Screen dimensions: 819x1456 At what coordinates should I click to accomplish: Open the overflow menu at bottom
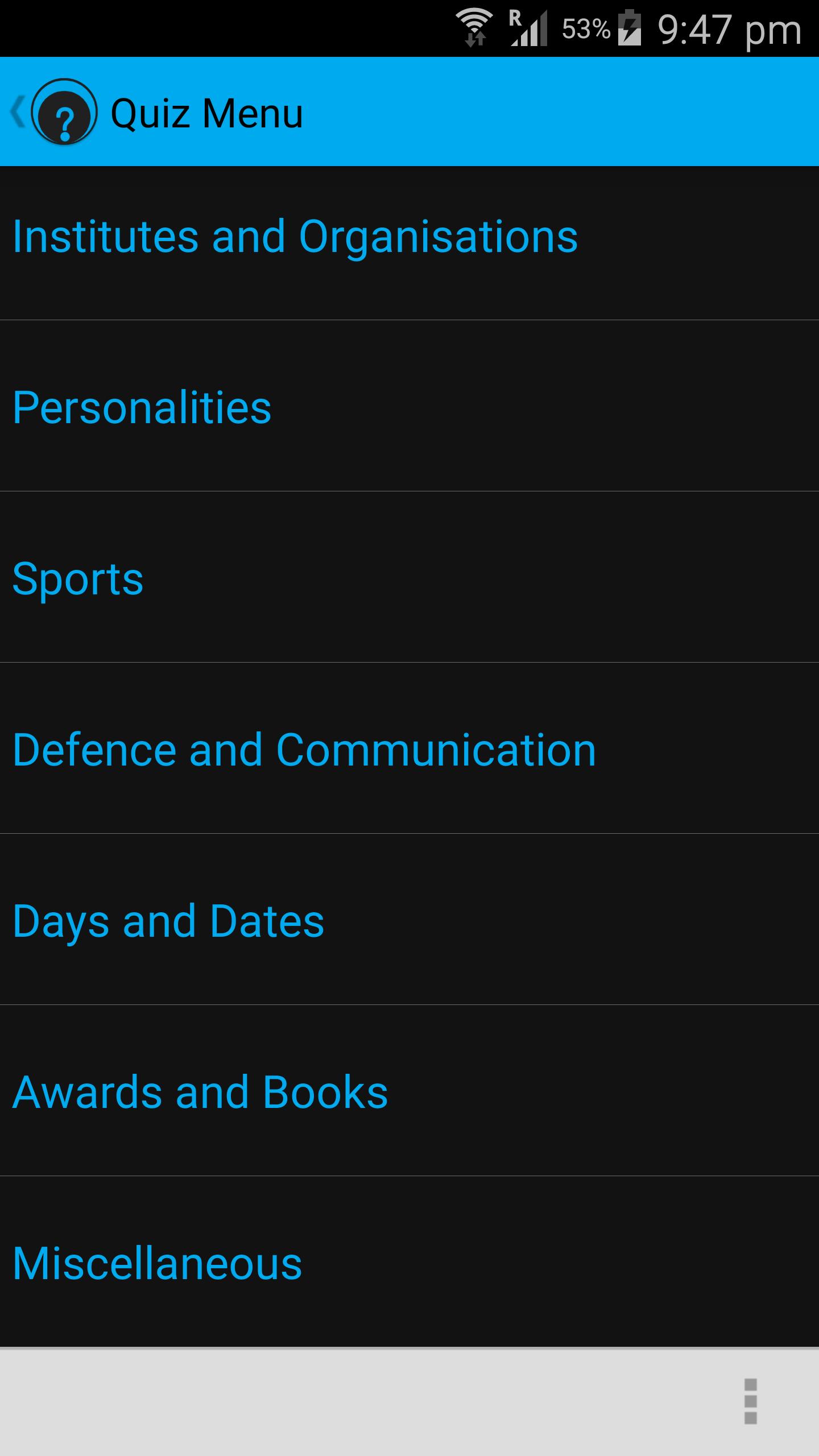750,1401
